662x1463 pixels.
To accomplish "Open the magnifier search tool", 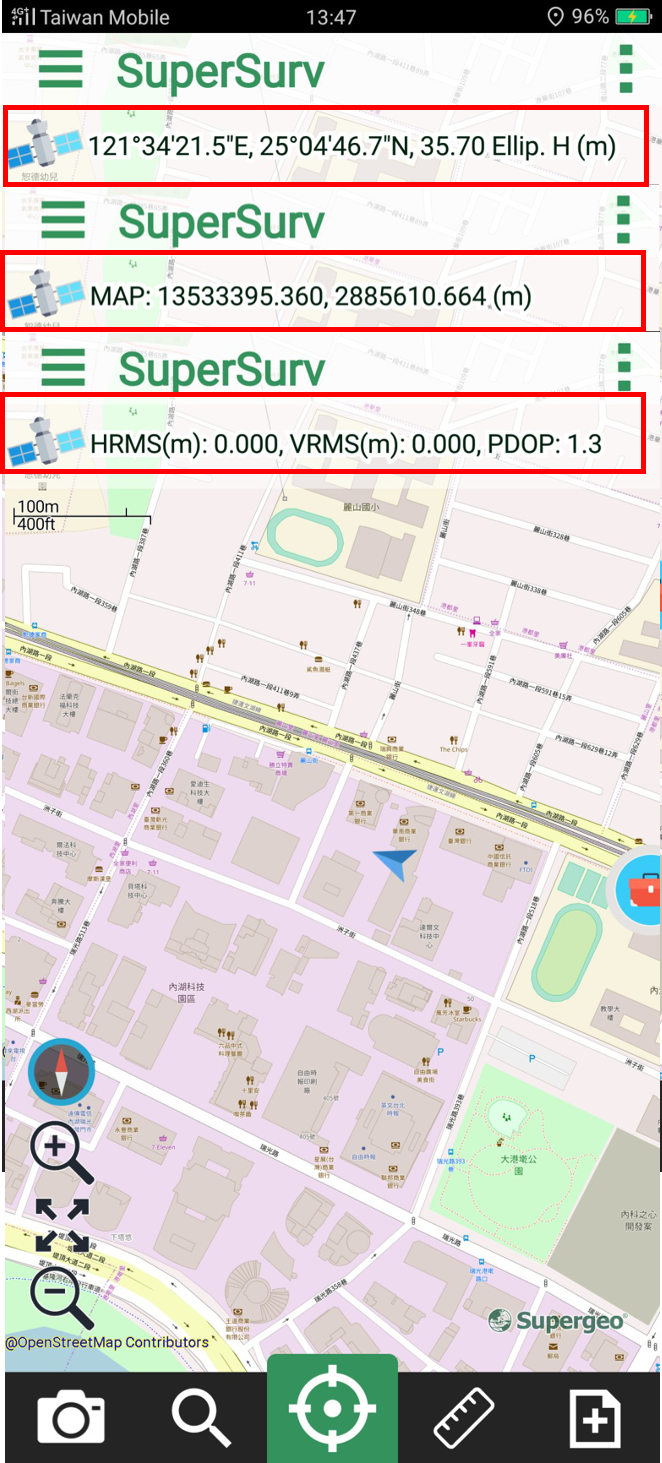I will point(201,1418).
